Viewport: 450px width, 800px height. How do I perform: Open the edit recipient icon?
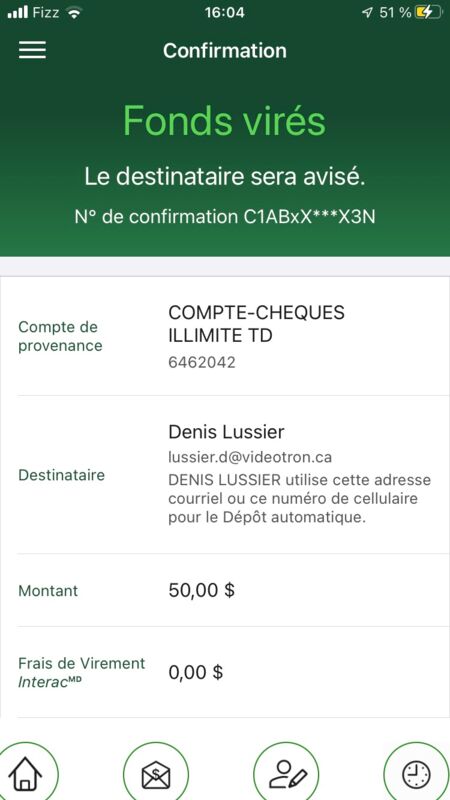tap(286, 773)
